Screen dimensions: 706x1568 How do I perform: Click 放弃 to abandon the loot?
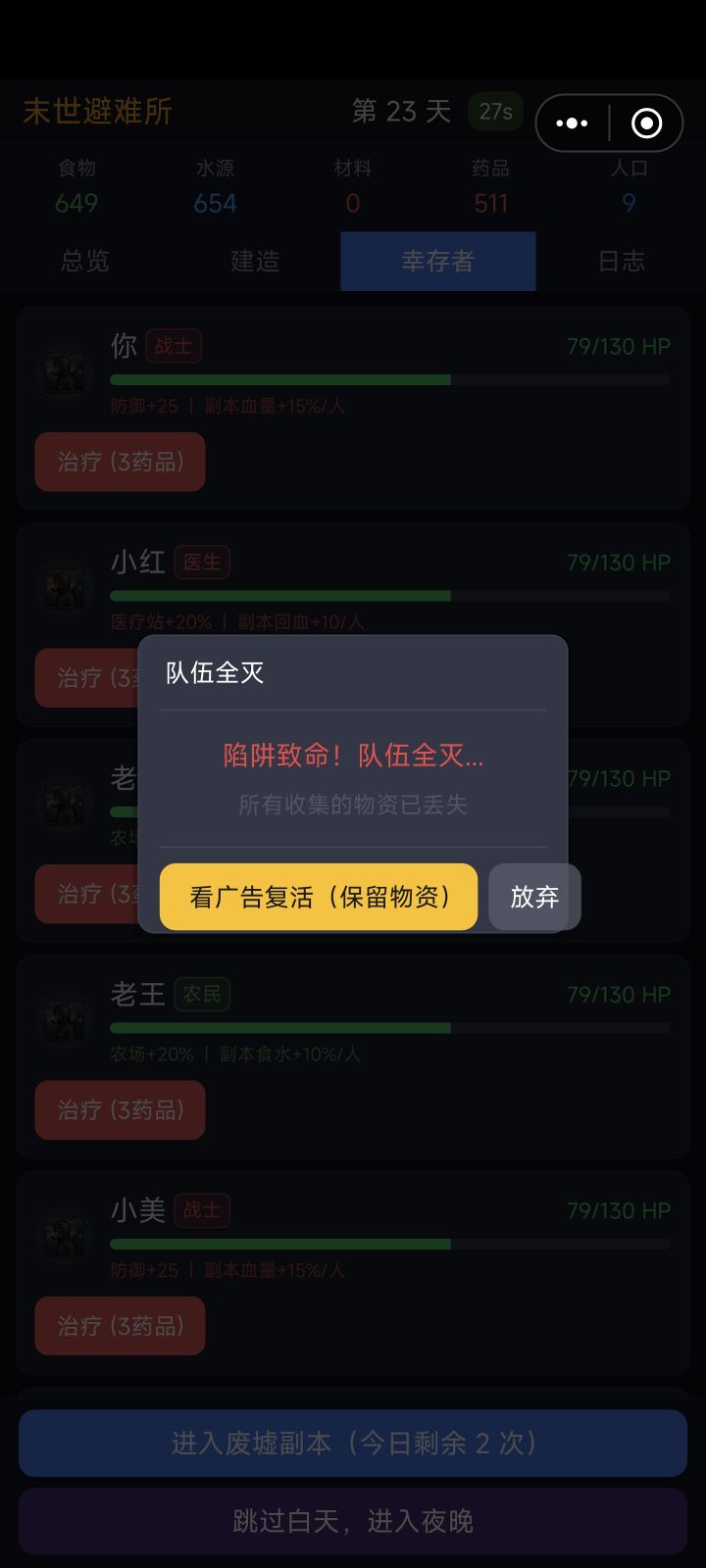[533, 896]
